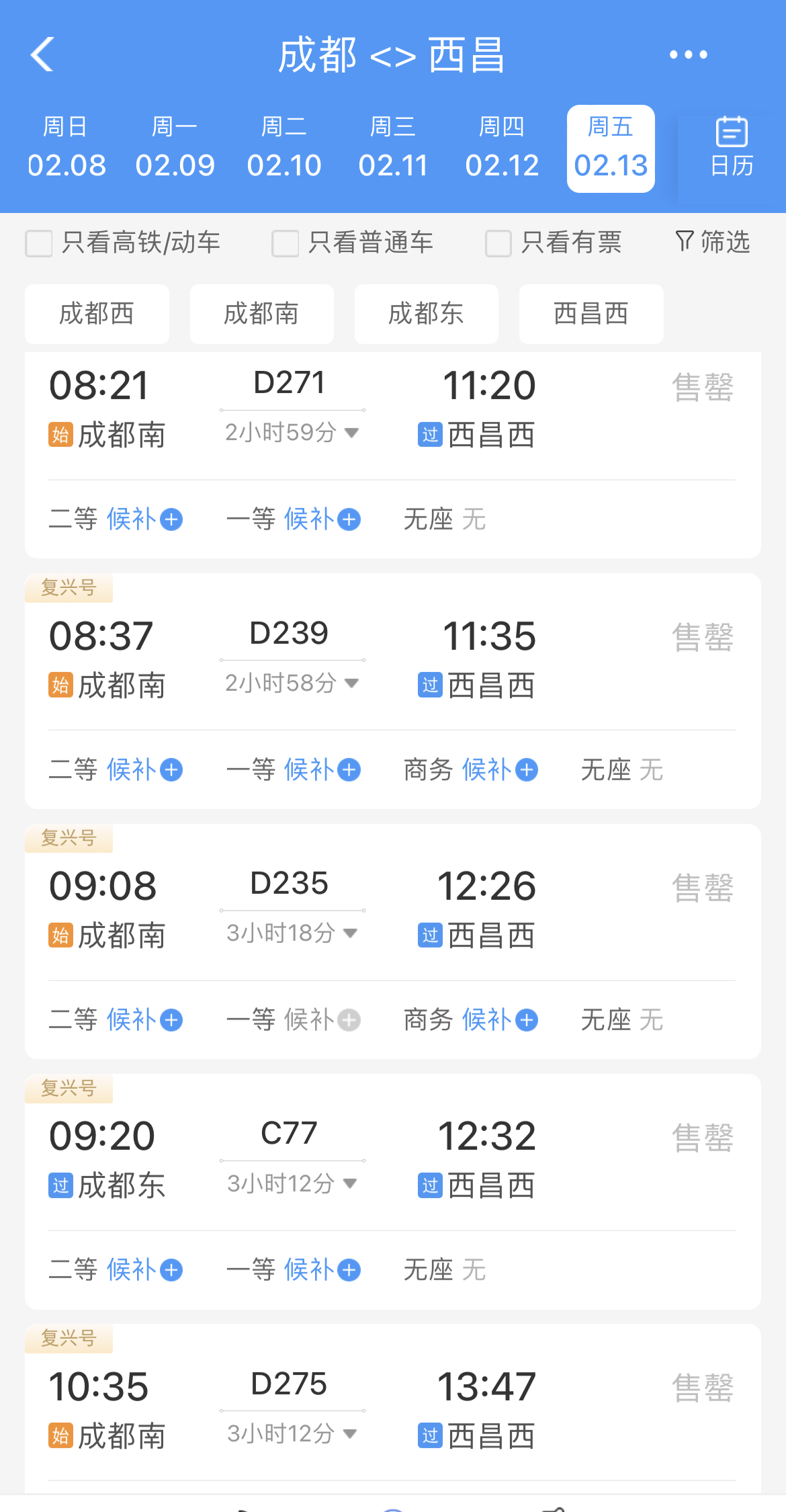786x1512 pixels.
Task: Tap the 成都东 station chip
Action: click(426, 314)
